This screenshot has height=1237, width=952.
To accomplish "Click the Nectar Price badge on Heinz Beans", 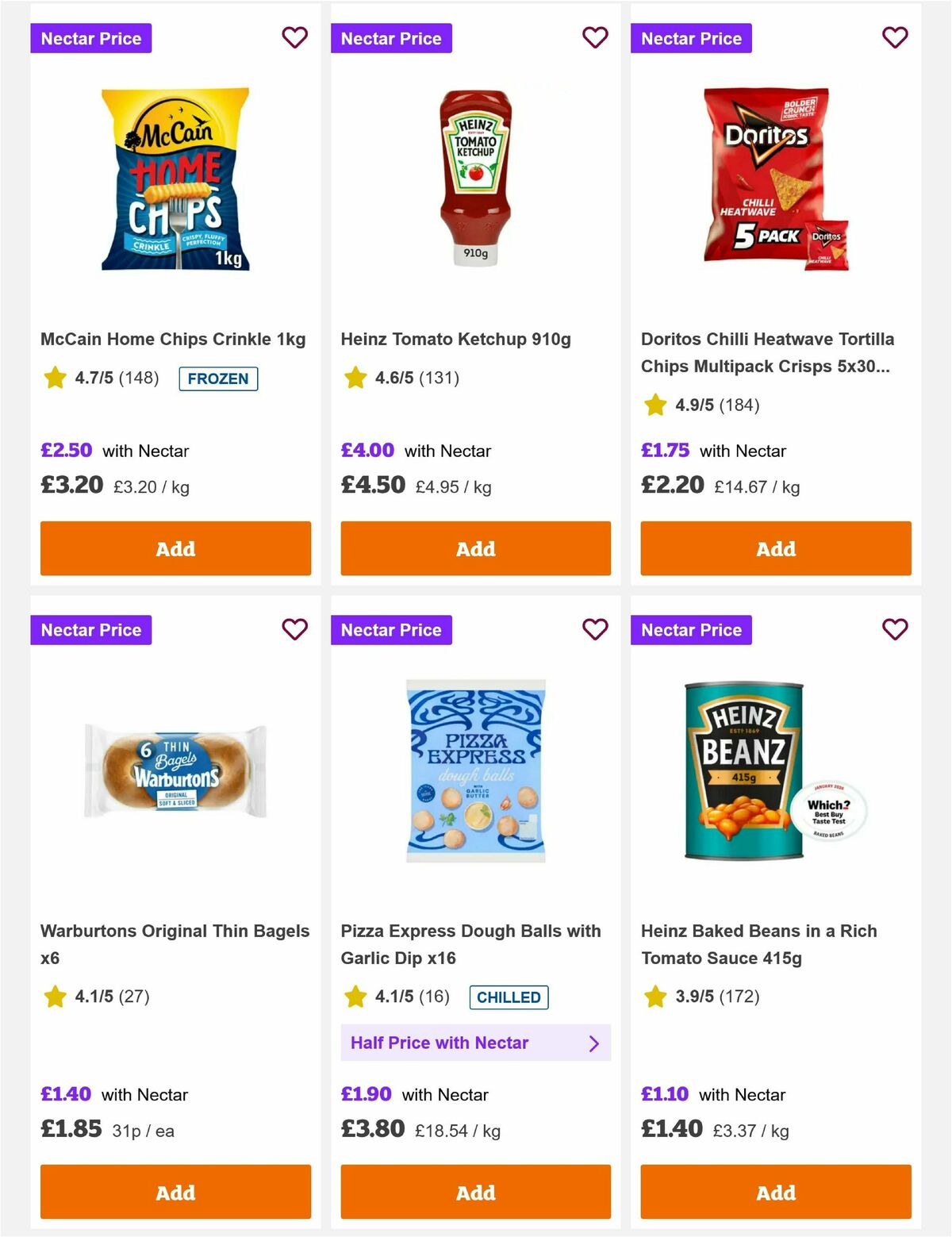I will (690, 629).
